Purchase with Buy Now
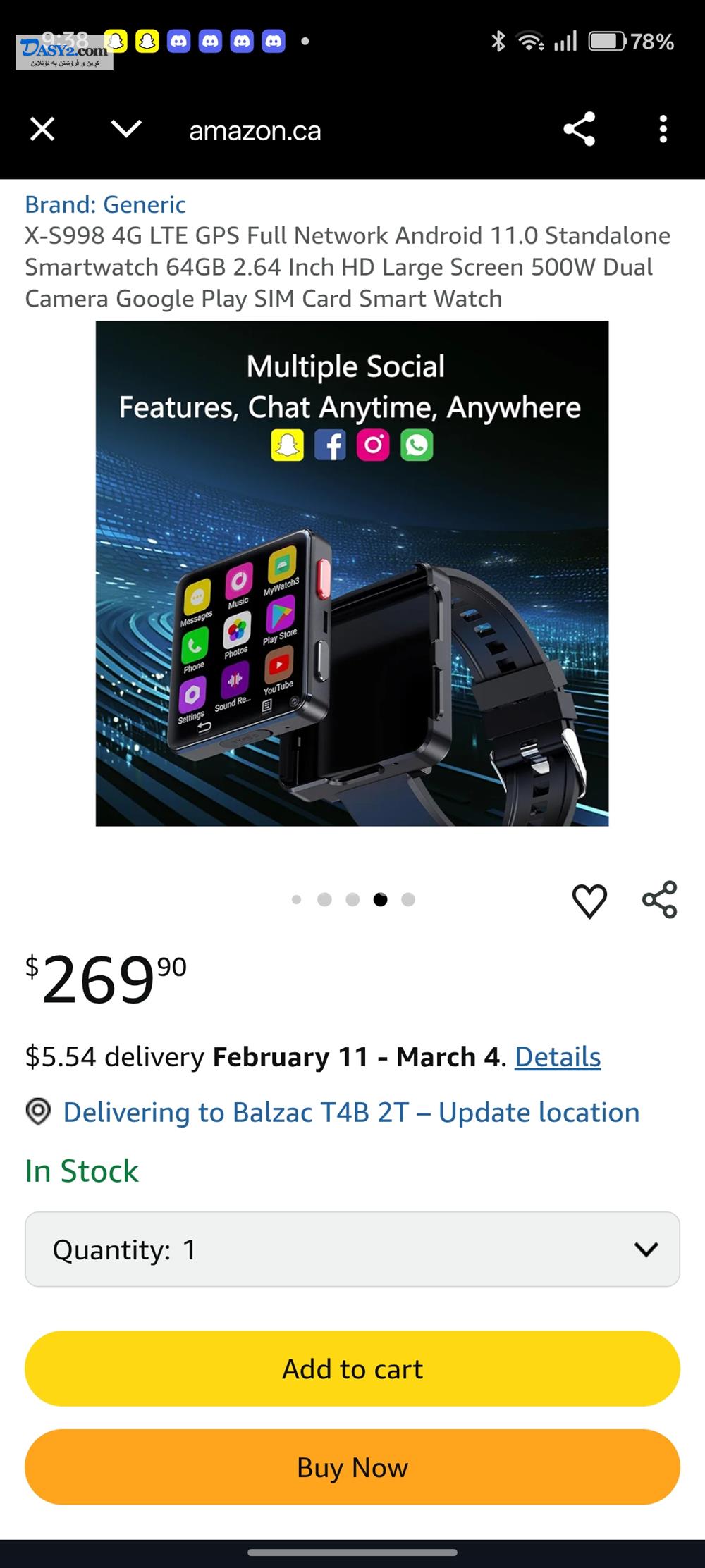This screenshot has height=1568, width=705. coord(352,1467)
